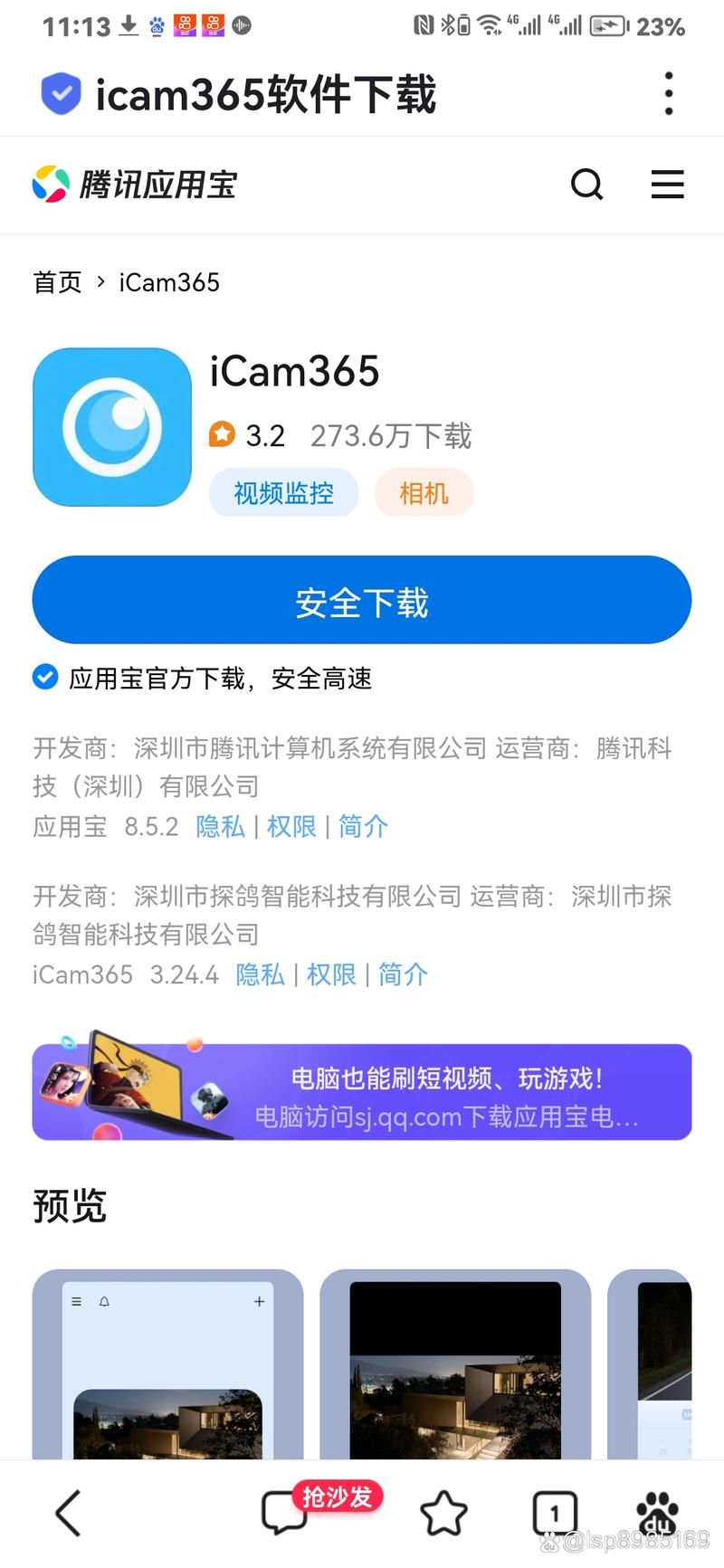This screenshot has height=1568, width=724.
Task: Select the 视频监控 category tag
Action: pyautogui.click(x=282, y=493)
